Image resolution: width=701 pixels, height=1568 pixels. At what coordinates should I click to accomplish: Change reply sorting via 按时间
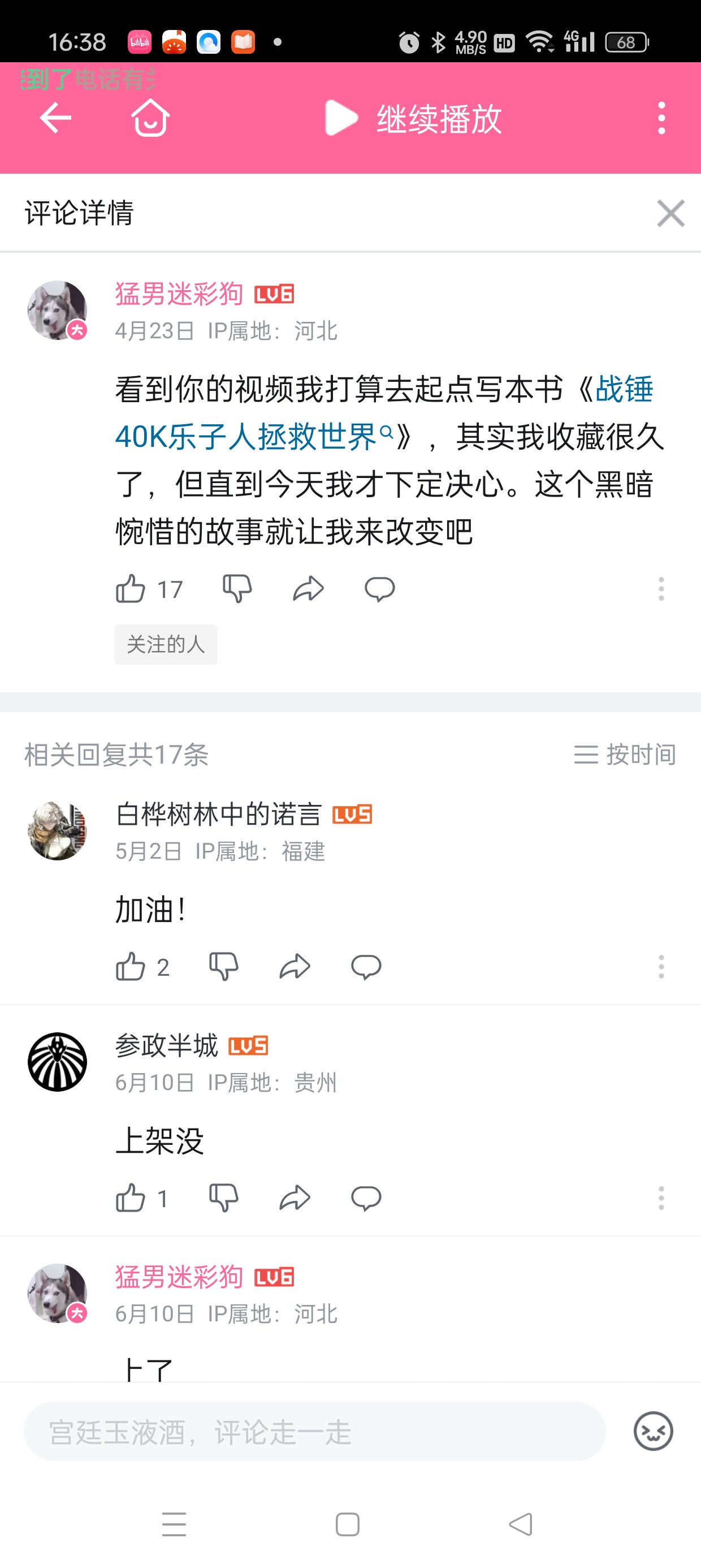coord(625,754)
